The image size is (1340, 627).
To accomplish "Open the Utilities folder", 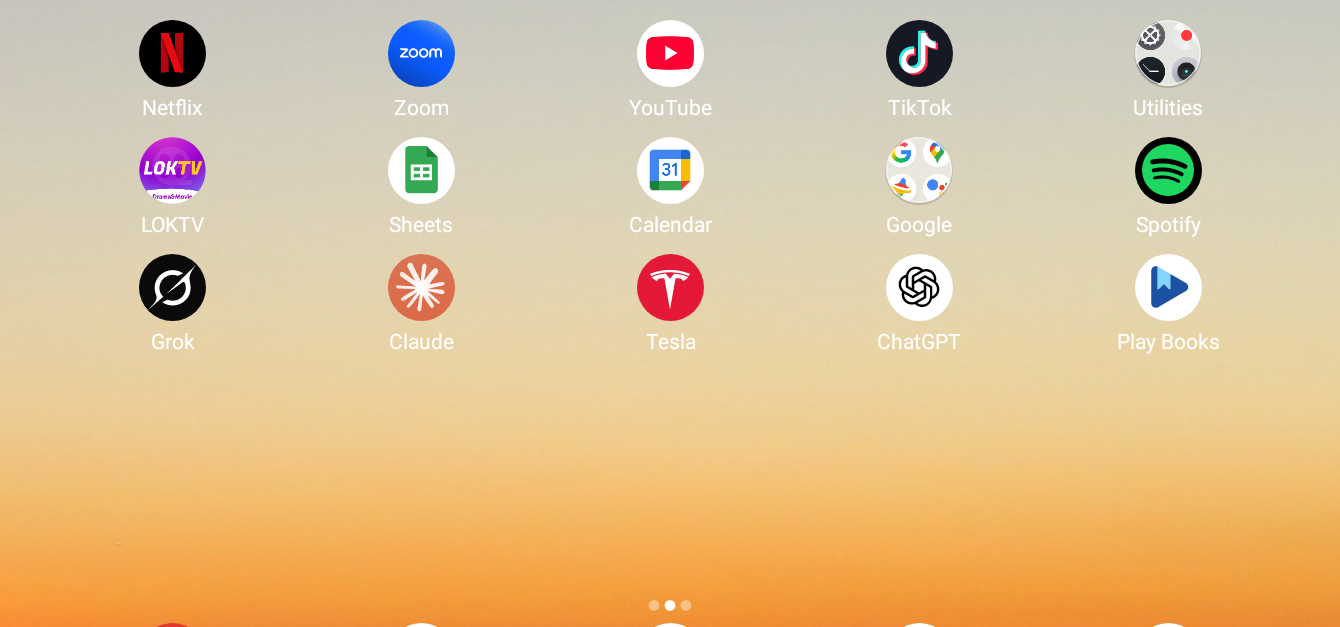I will click(1168, 54).
